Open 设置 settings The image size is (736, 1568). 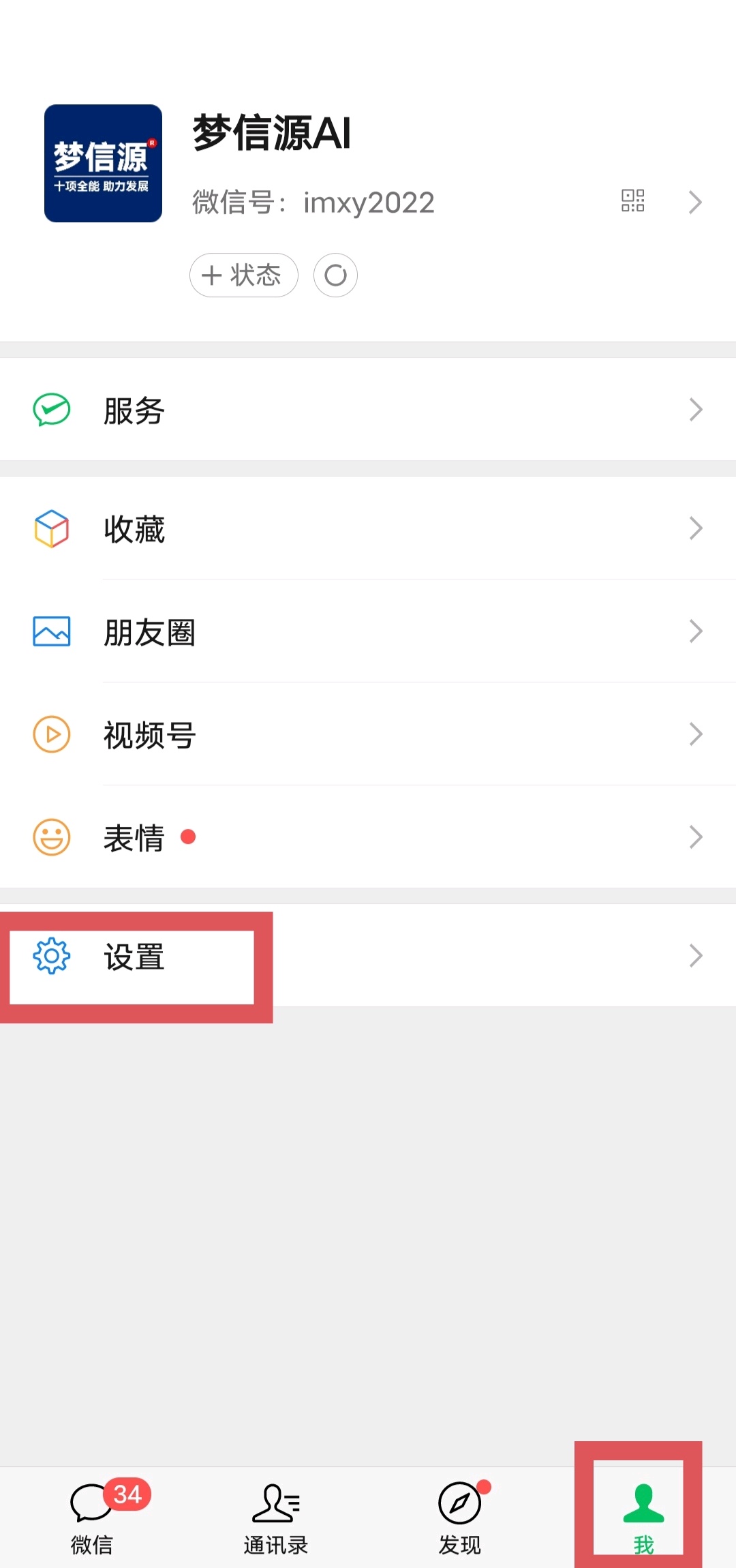pyautogui.click(x=368, y=956)
